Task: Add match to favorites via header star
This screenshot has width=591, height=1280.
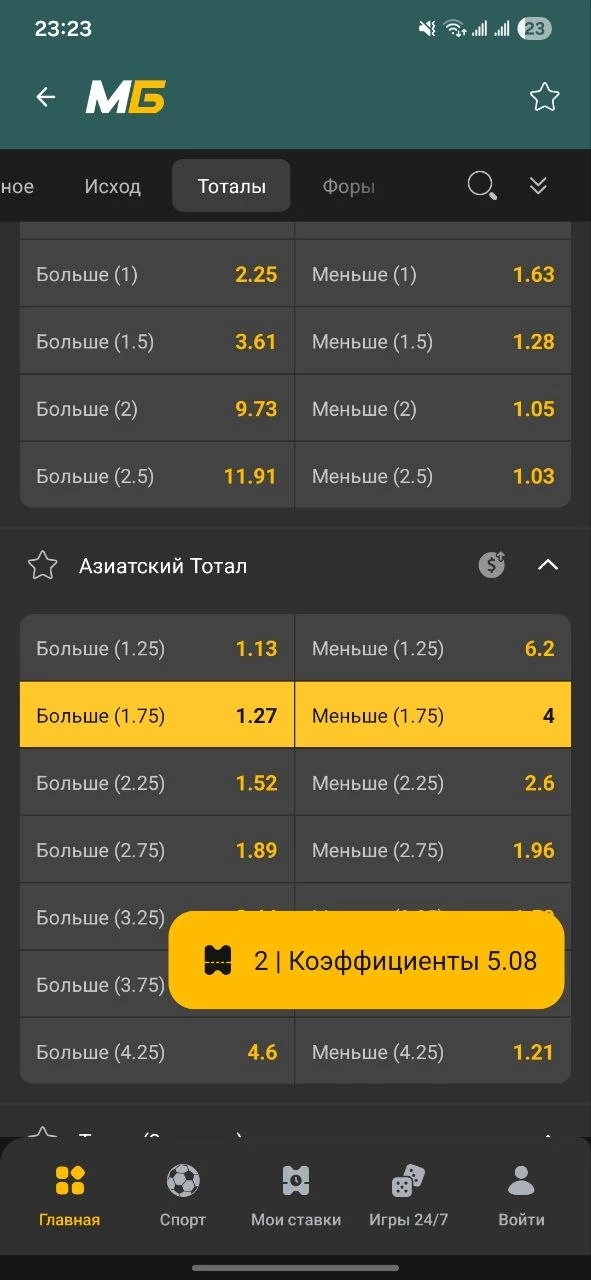Action: tap(544, 97)
